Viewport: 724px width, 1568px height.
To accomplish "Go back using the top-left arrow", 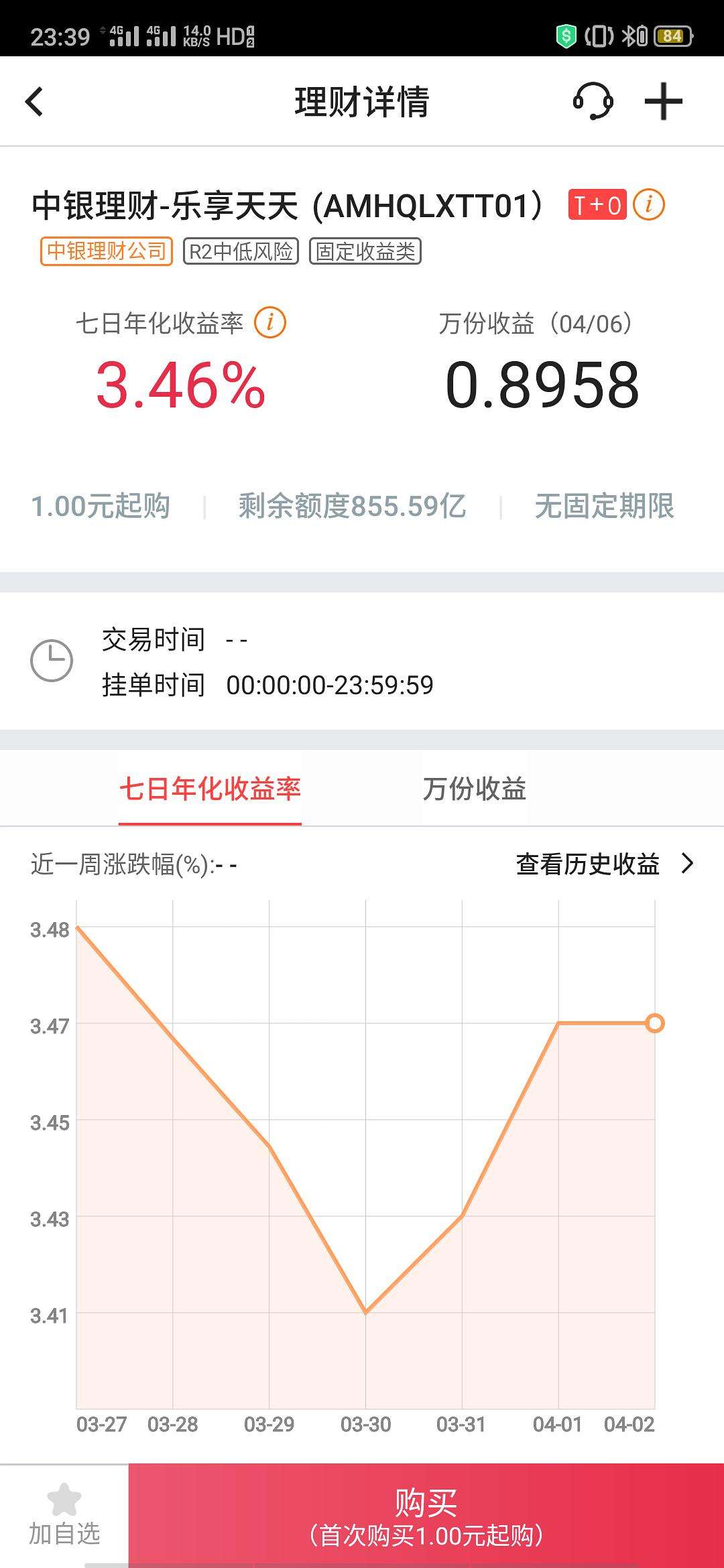I will click(x=35, y=102).
